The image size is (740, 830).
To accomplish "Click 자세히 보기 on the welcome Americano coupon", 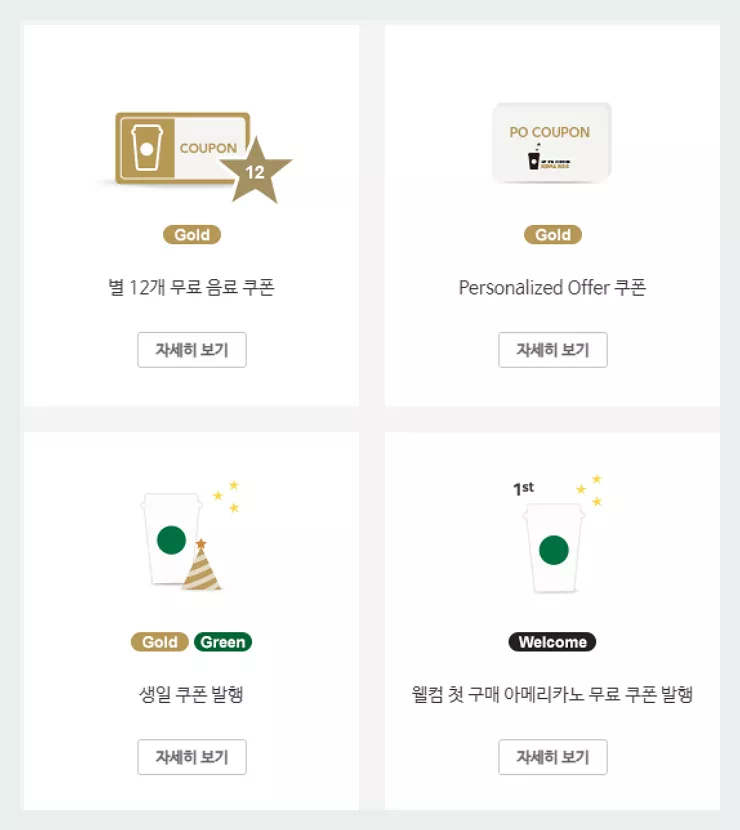I will click(x=554, y=757).
